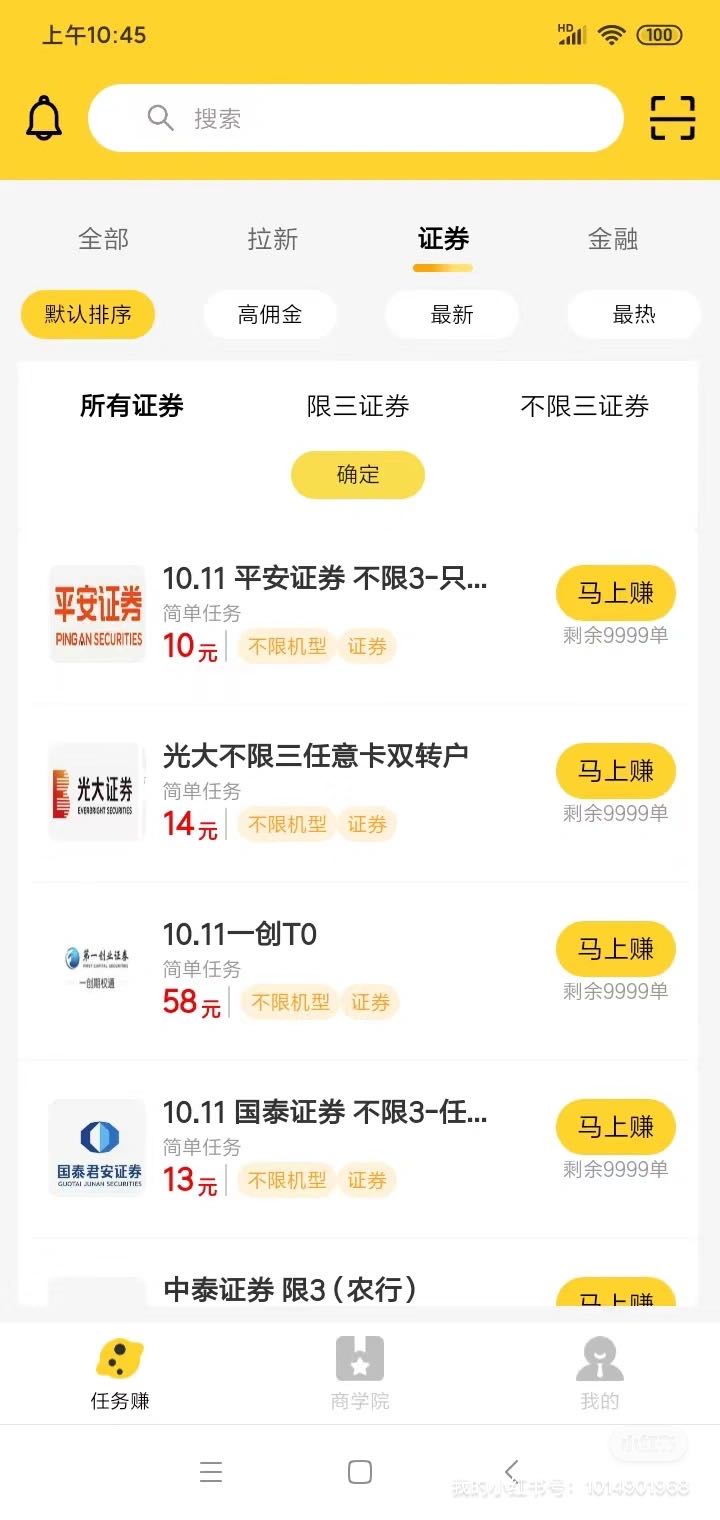Tap 马上赚 for 平安证券 task
The image size is (720, 1520).
click(x=616, y=593)
